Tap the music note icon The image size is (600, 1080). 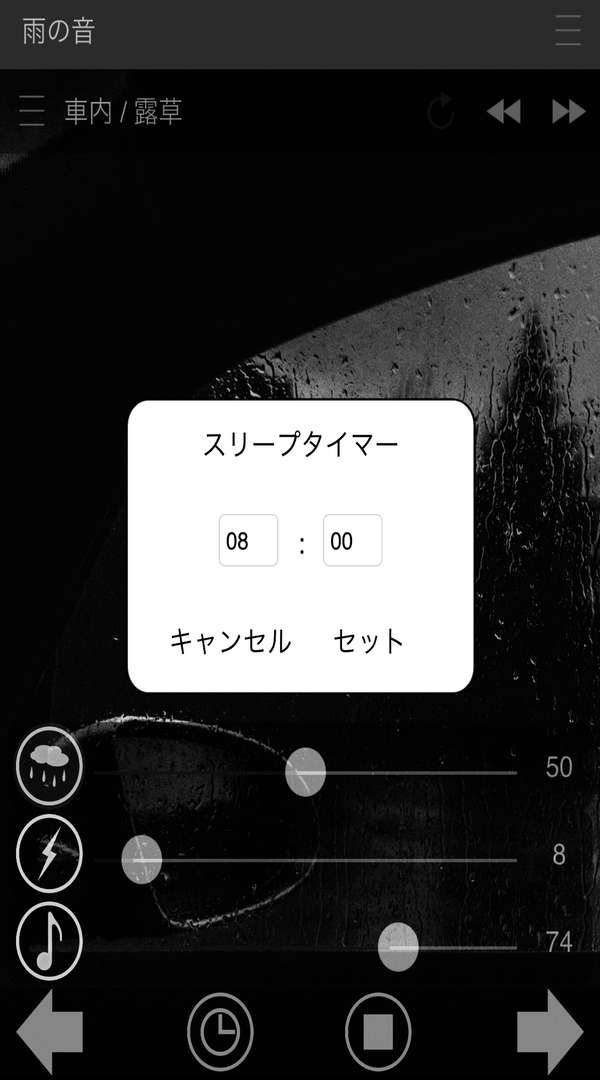click(49, 941)
